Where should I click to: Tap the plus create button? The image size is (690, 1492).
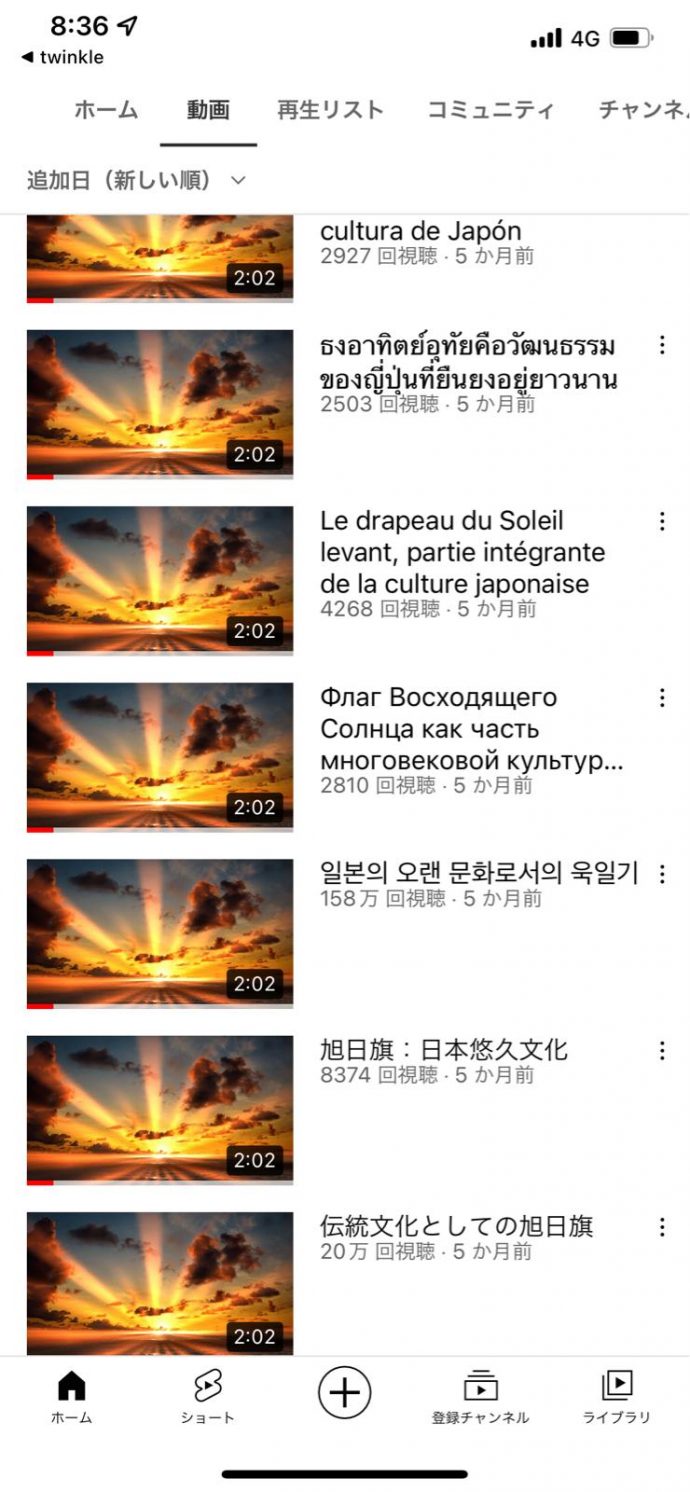pos(344,1392)
